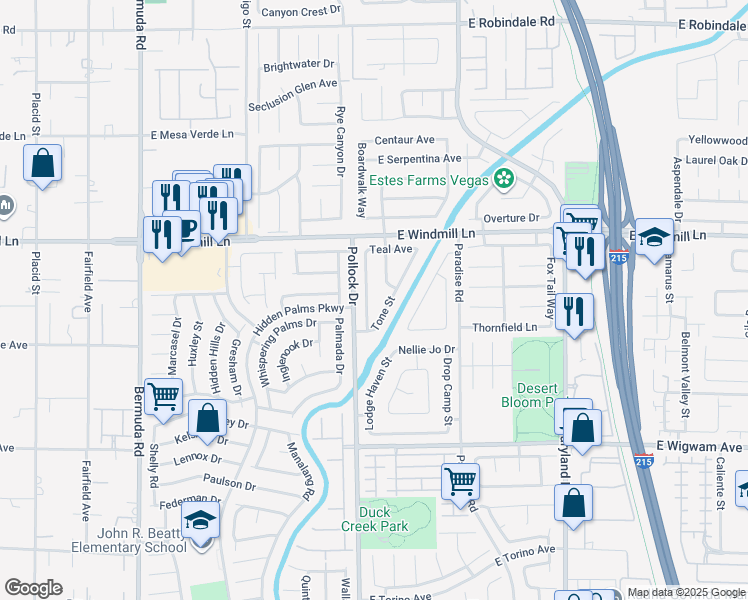Open the Google logo link
Viewport: 748px width, 600px height.
pyautogui.click(x=33, y=588)
